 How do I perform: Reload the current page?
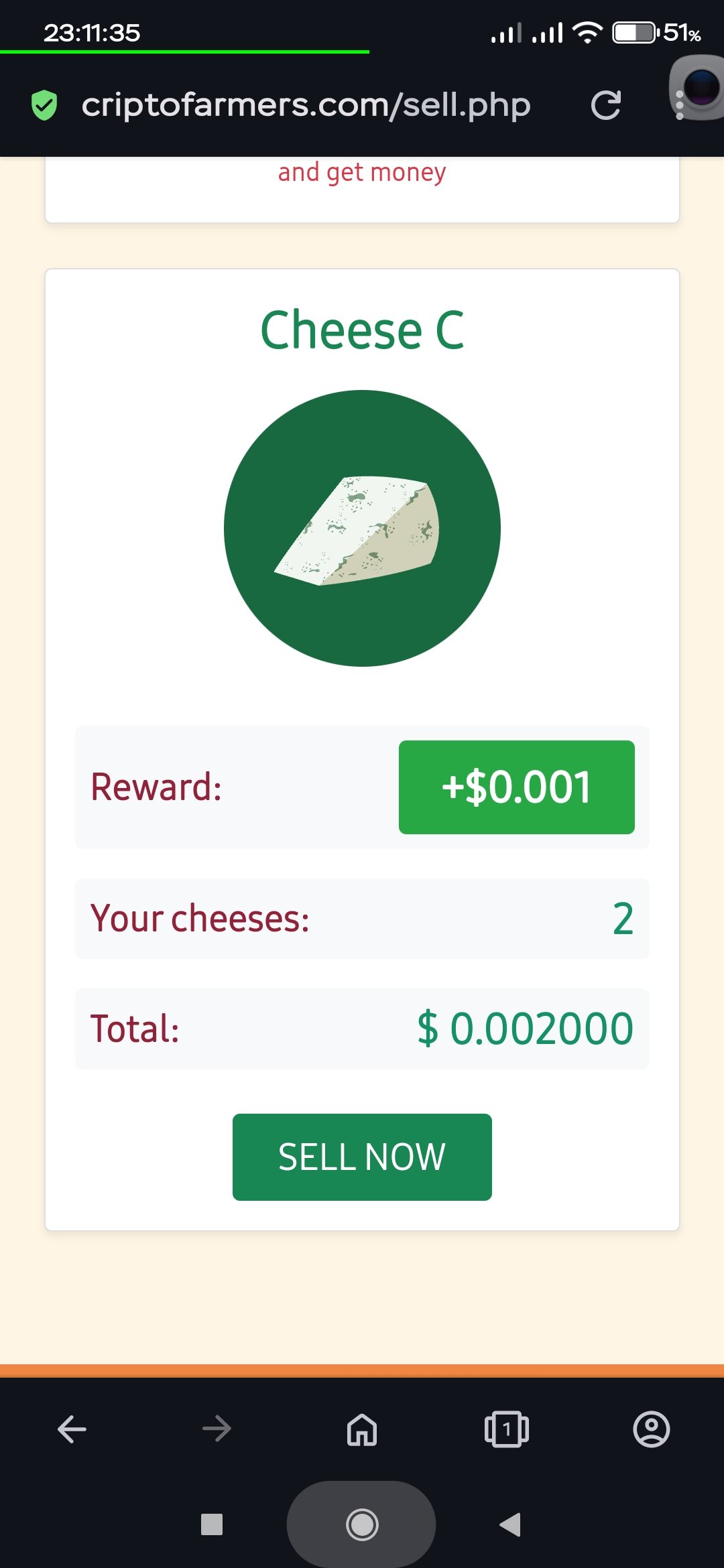tap(606, 105)
